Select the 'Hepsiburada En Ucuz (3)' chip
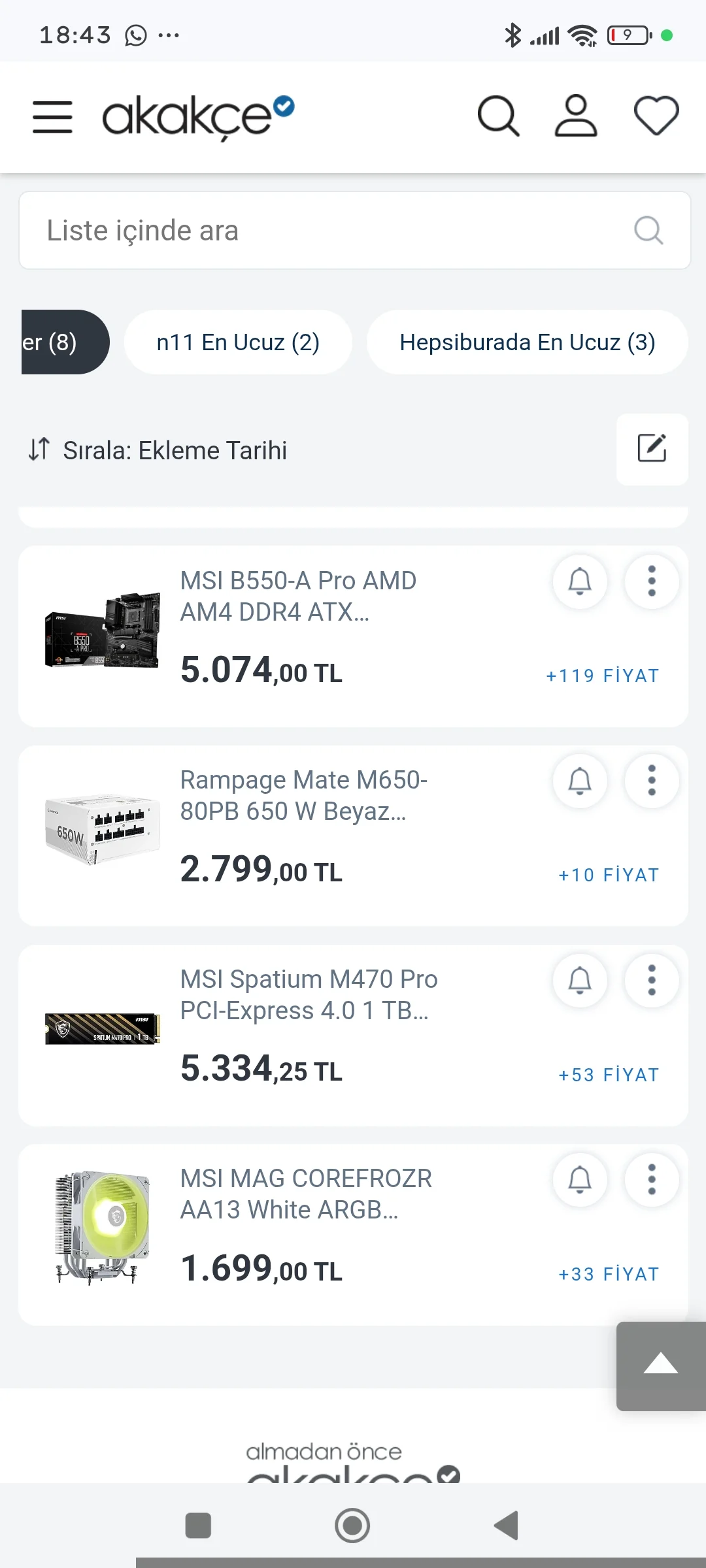 (527, 342)
